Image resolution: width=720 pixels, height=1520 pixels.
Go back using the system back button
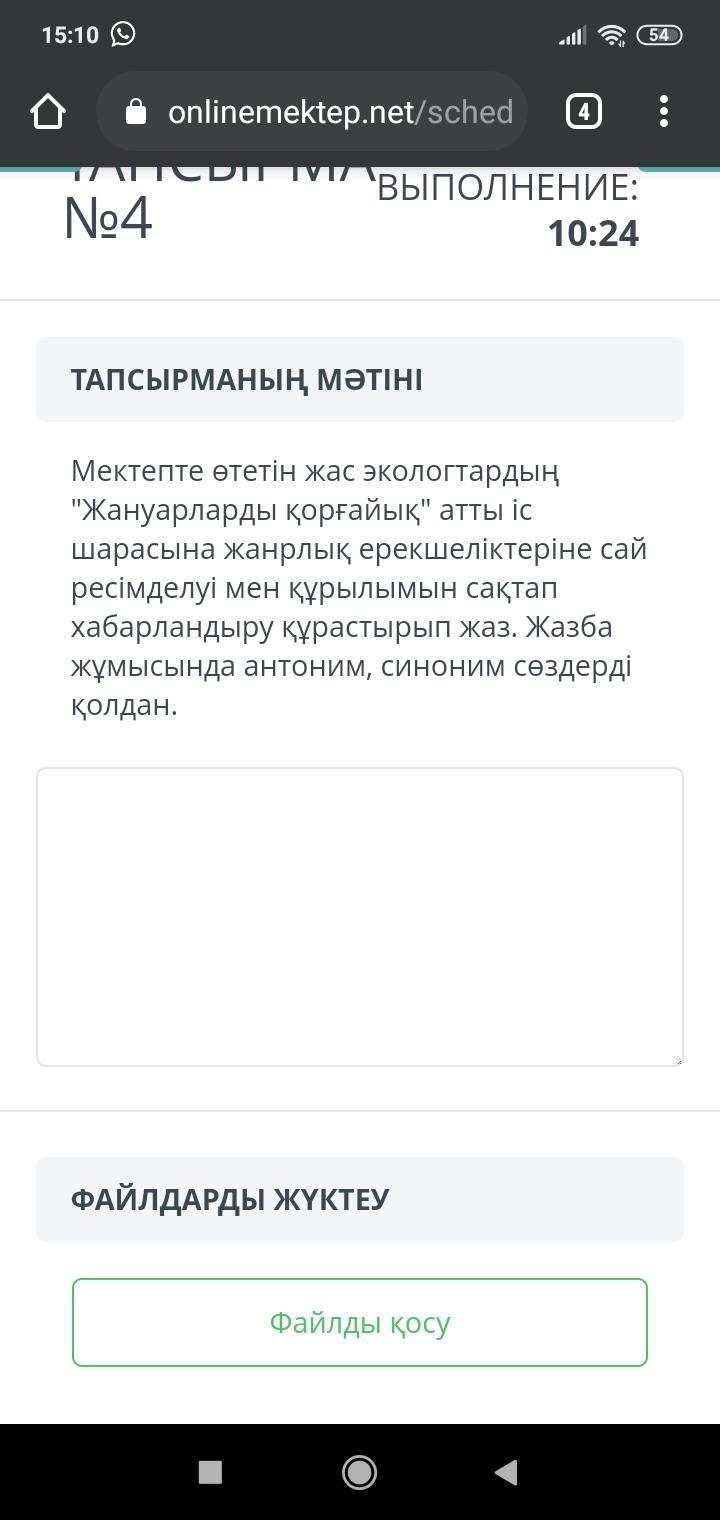click(x=506, y=1471)
